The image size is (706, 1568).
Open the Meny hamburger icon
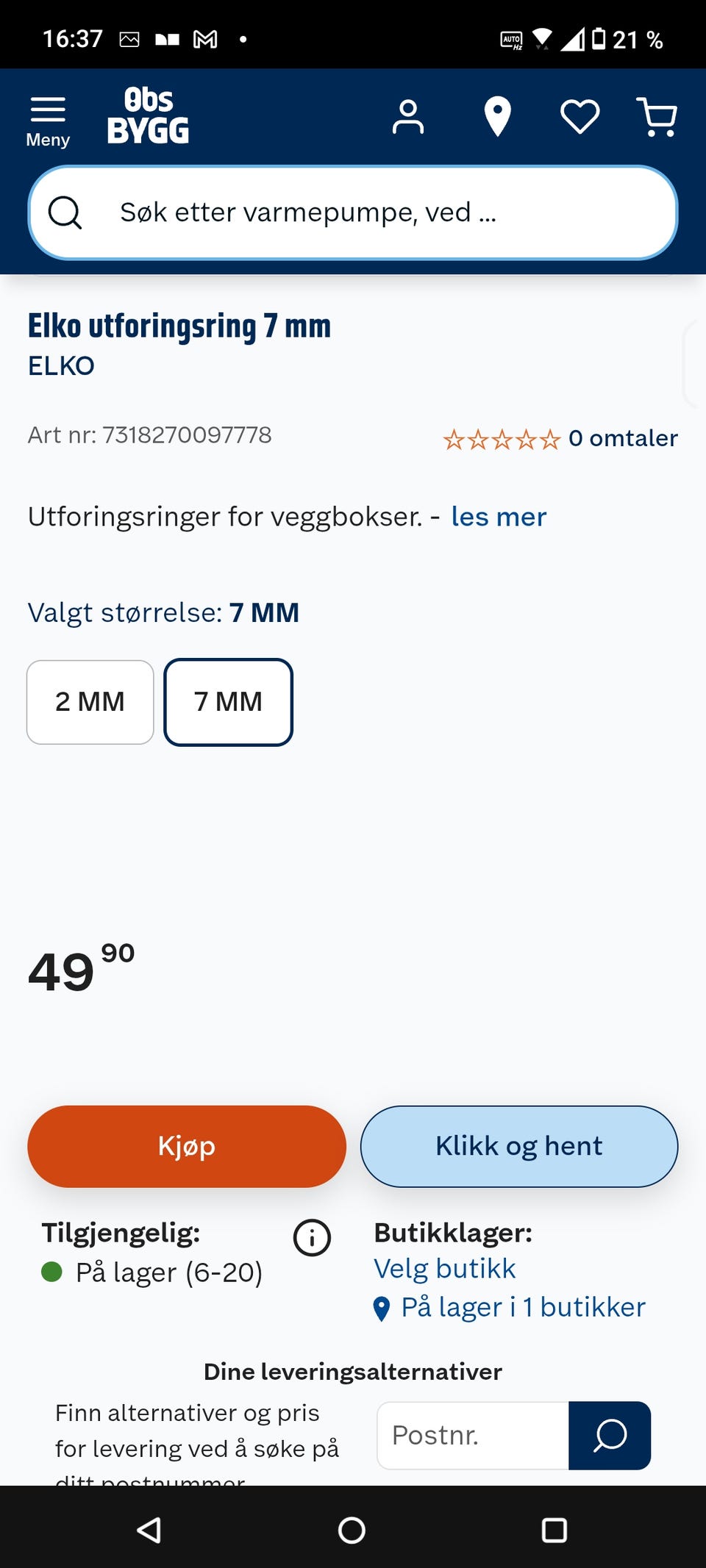pyautogui.click(x=47, y=110)
